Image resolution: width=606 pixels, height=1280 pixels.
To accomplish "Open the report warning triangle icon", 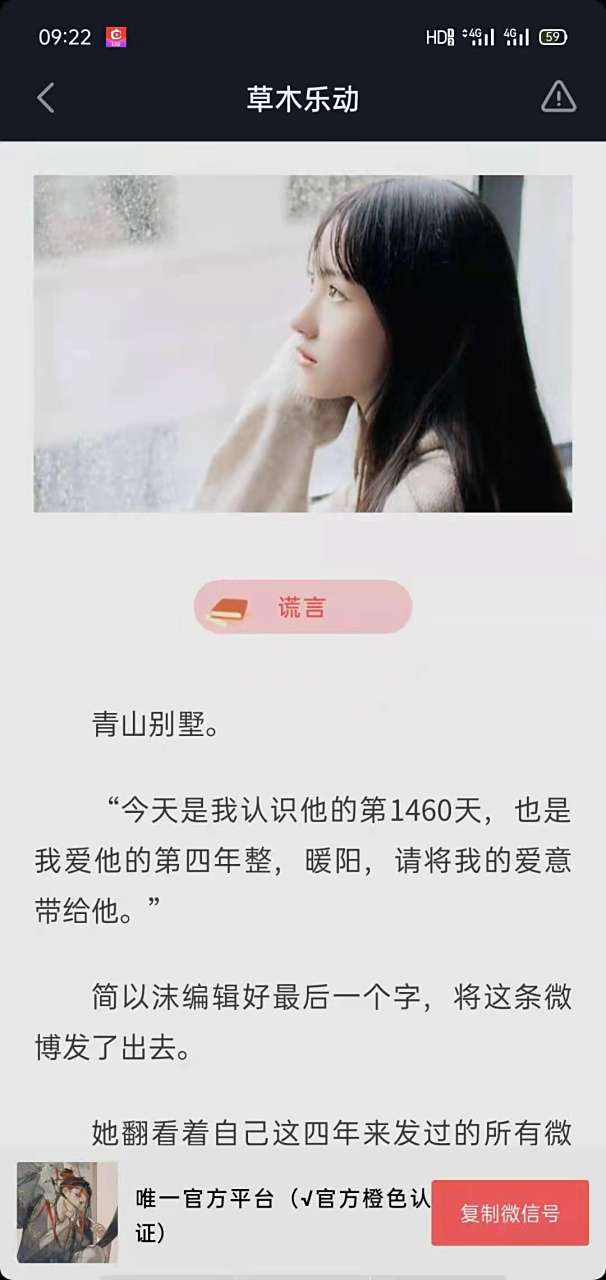I will pyautogui.click(x=558, y=97).
